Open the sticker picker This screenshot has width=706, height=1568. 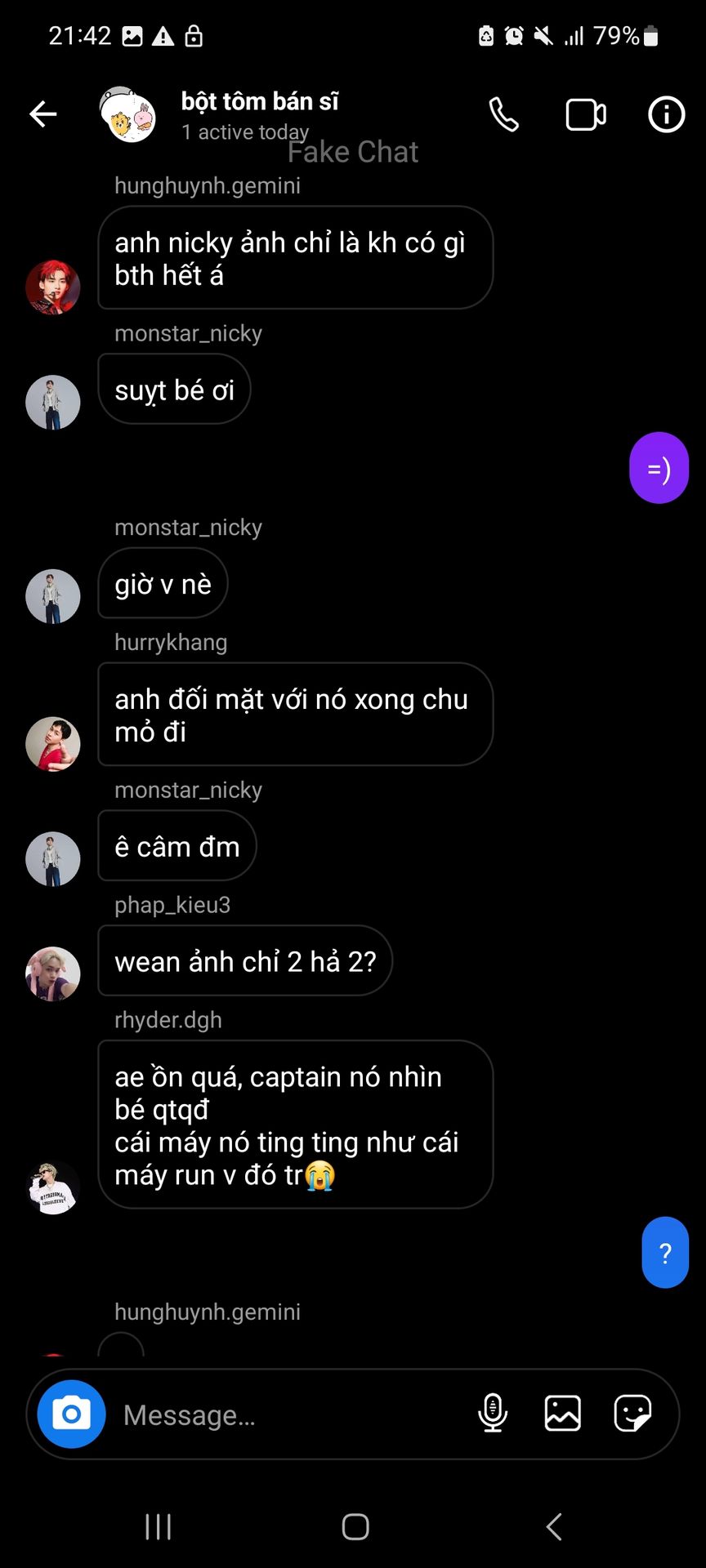(632, 1414)
